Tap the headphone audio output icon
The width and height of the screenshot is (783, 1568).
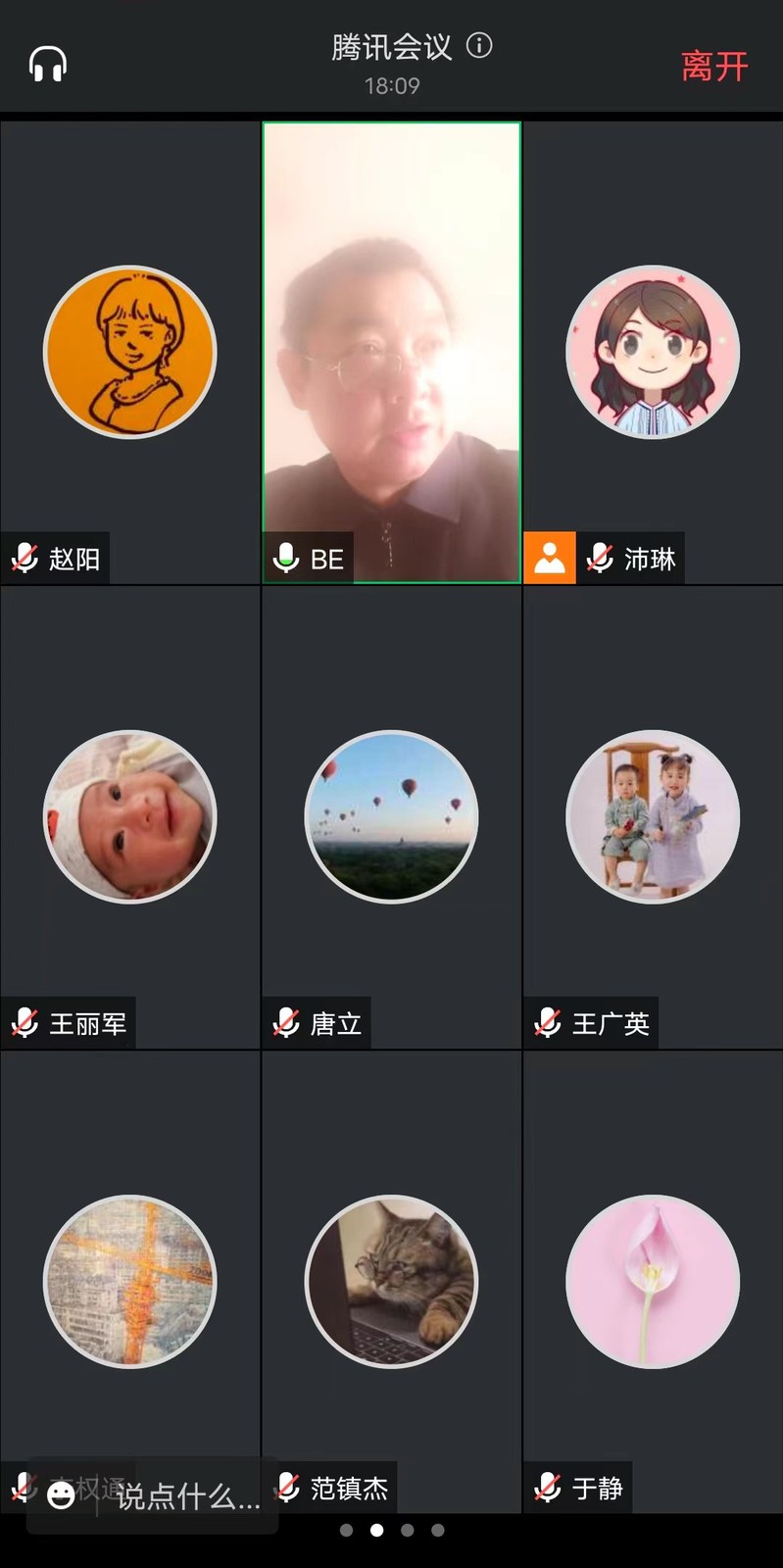(x=47, y=65)
